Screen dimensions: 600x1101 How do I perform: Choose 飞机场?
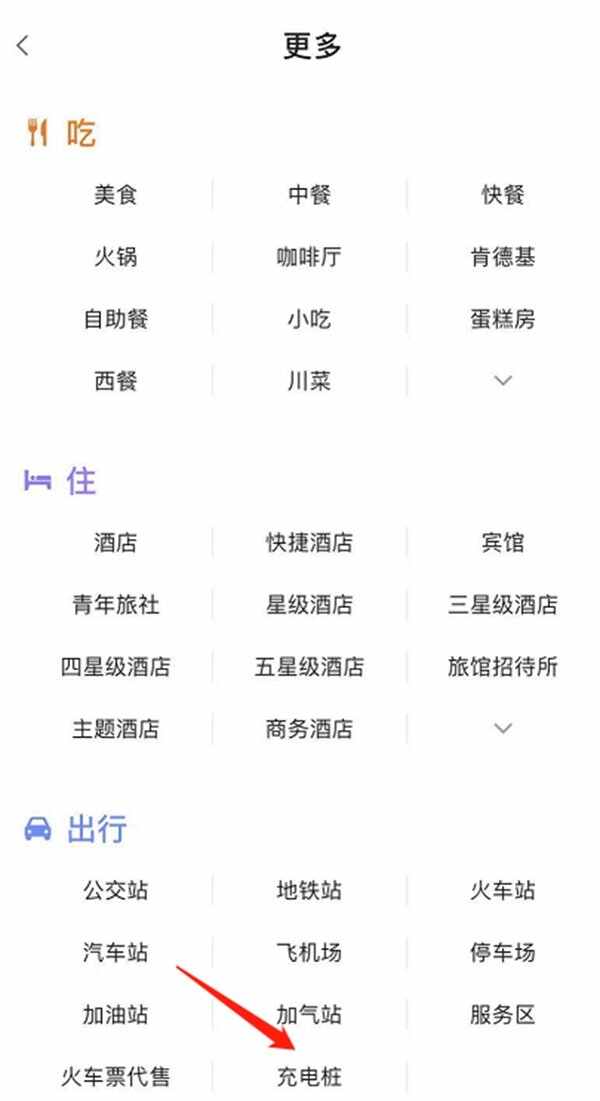[309, 952]
